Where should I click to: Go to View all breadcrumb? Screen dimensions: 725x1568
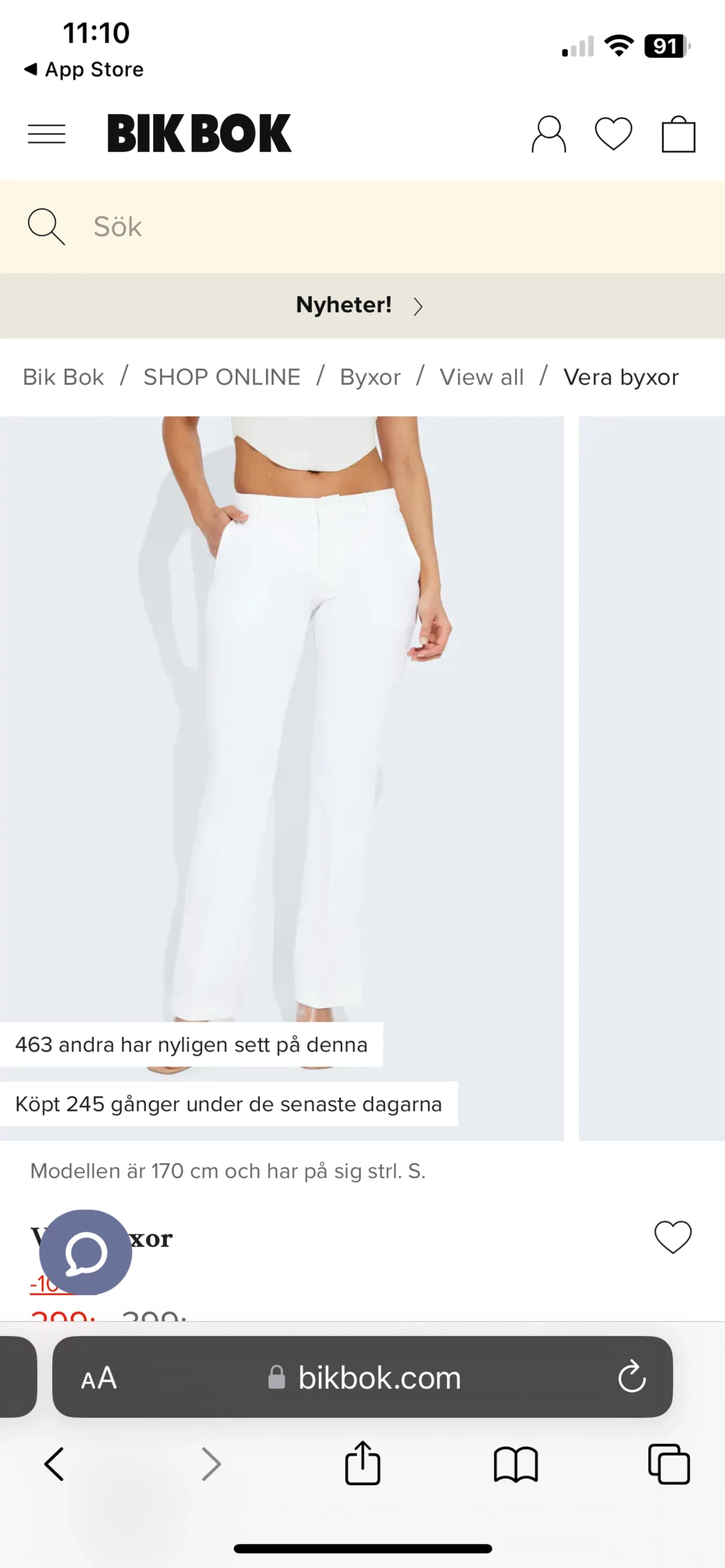pyautogui.click(x=481, y=378)
